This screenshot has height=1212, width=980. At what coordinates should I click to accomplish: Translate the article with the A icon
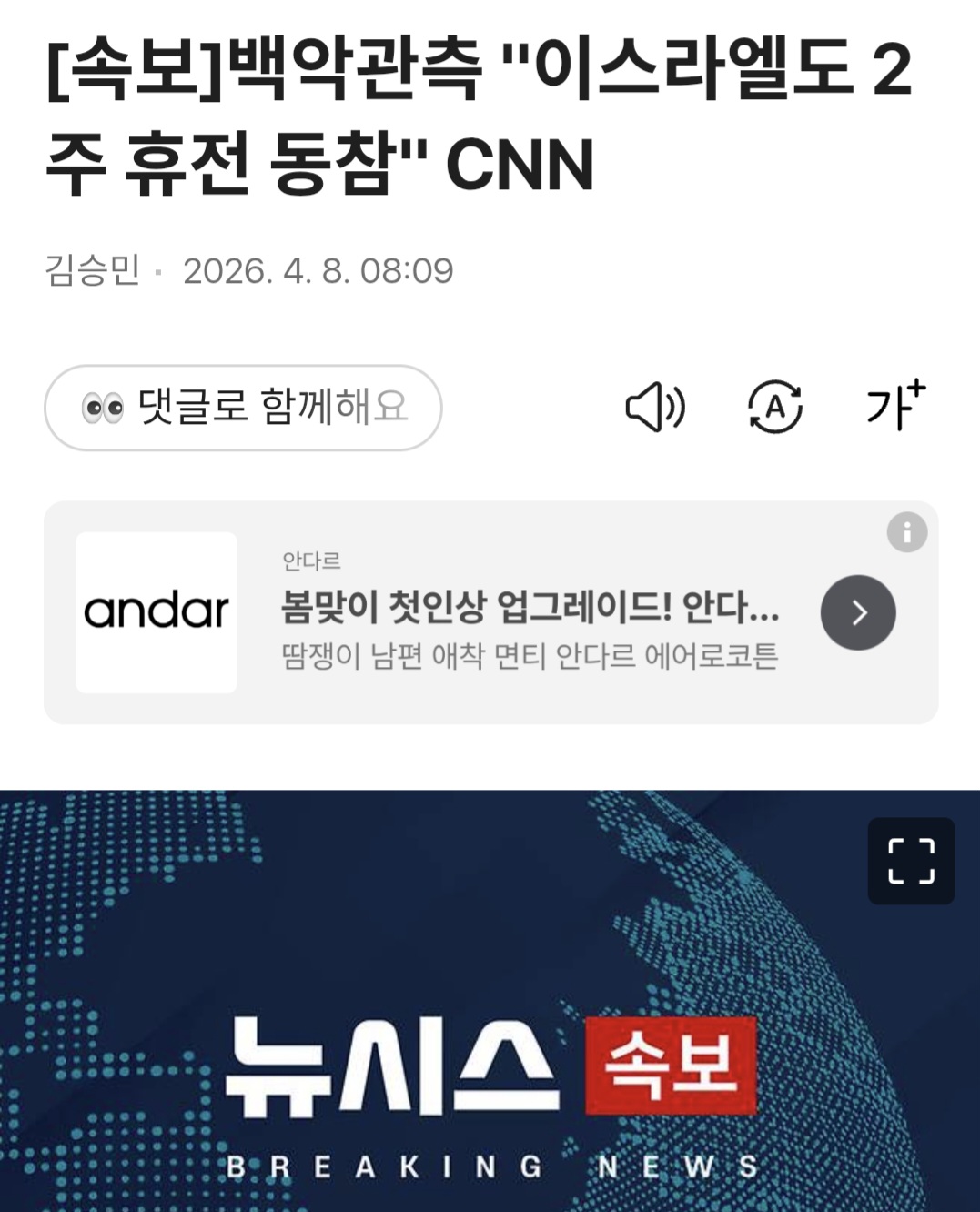pyautogui.click(x=774, y=407)
